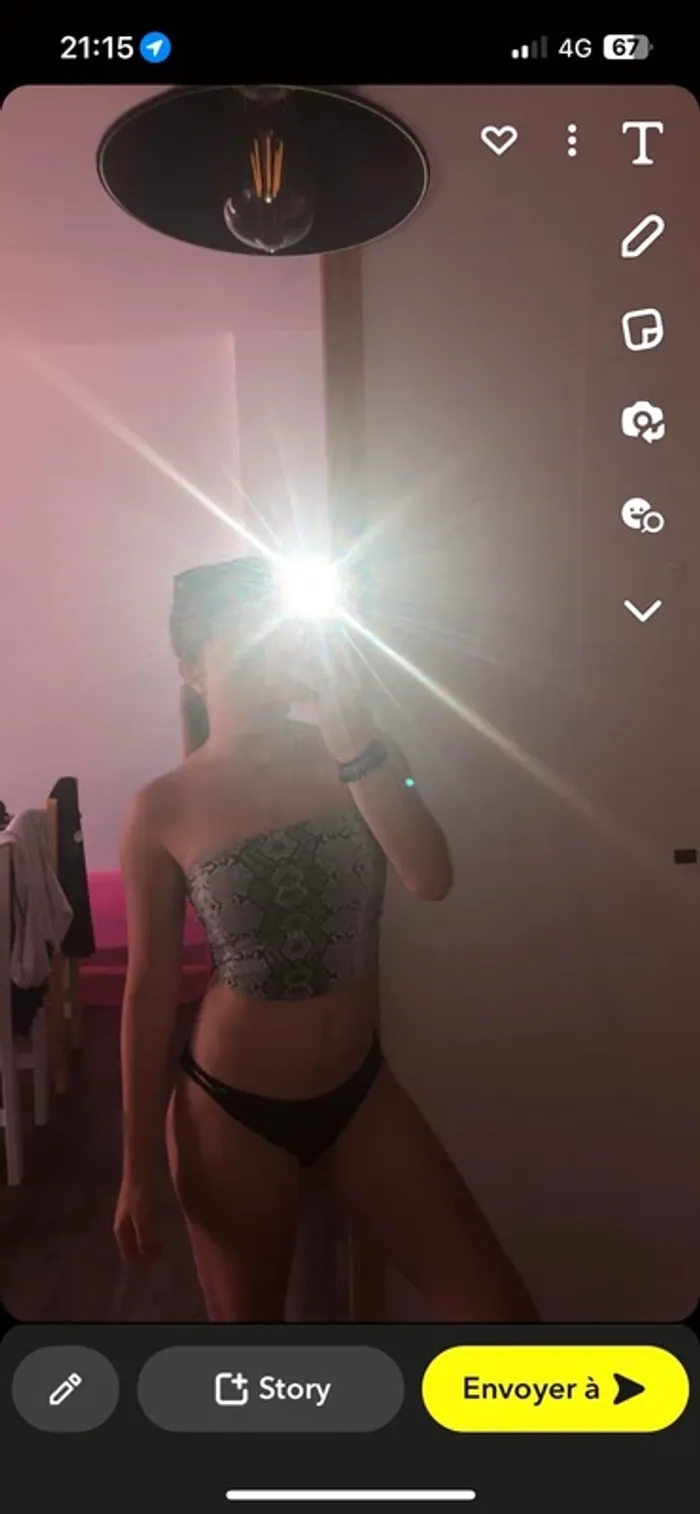Expand more editing tools with chevron
Image resolution: width=700 pixels, height=1514 pixels.
[x=642, y=610]
